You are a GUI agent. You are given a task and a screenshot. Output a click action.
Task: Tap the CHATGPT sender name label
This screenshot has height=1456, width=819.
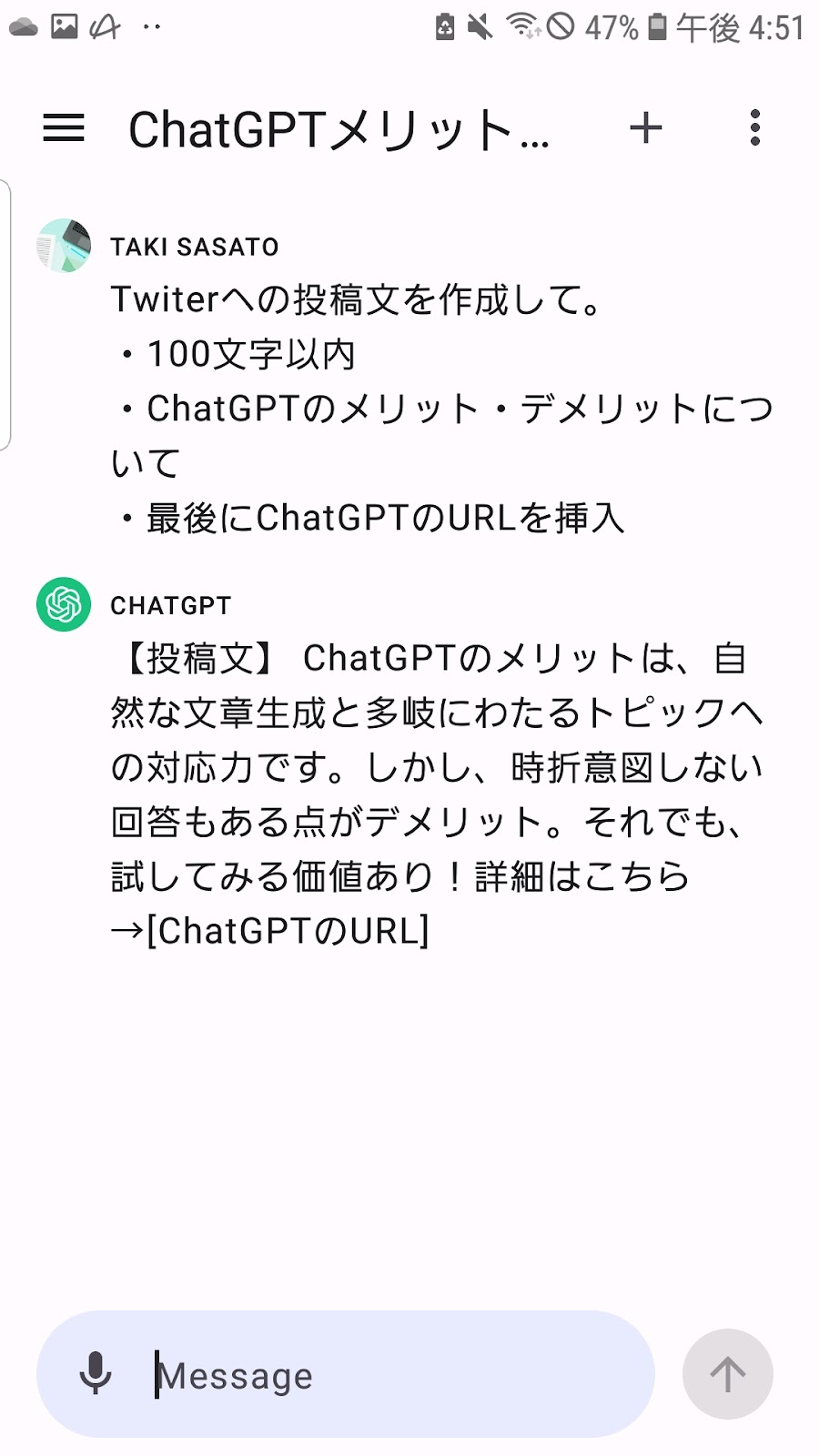(172, 604)
